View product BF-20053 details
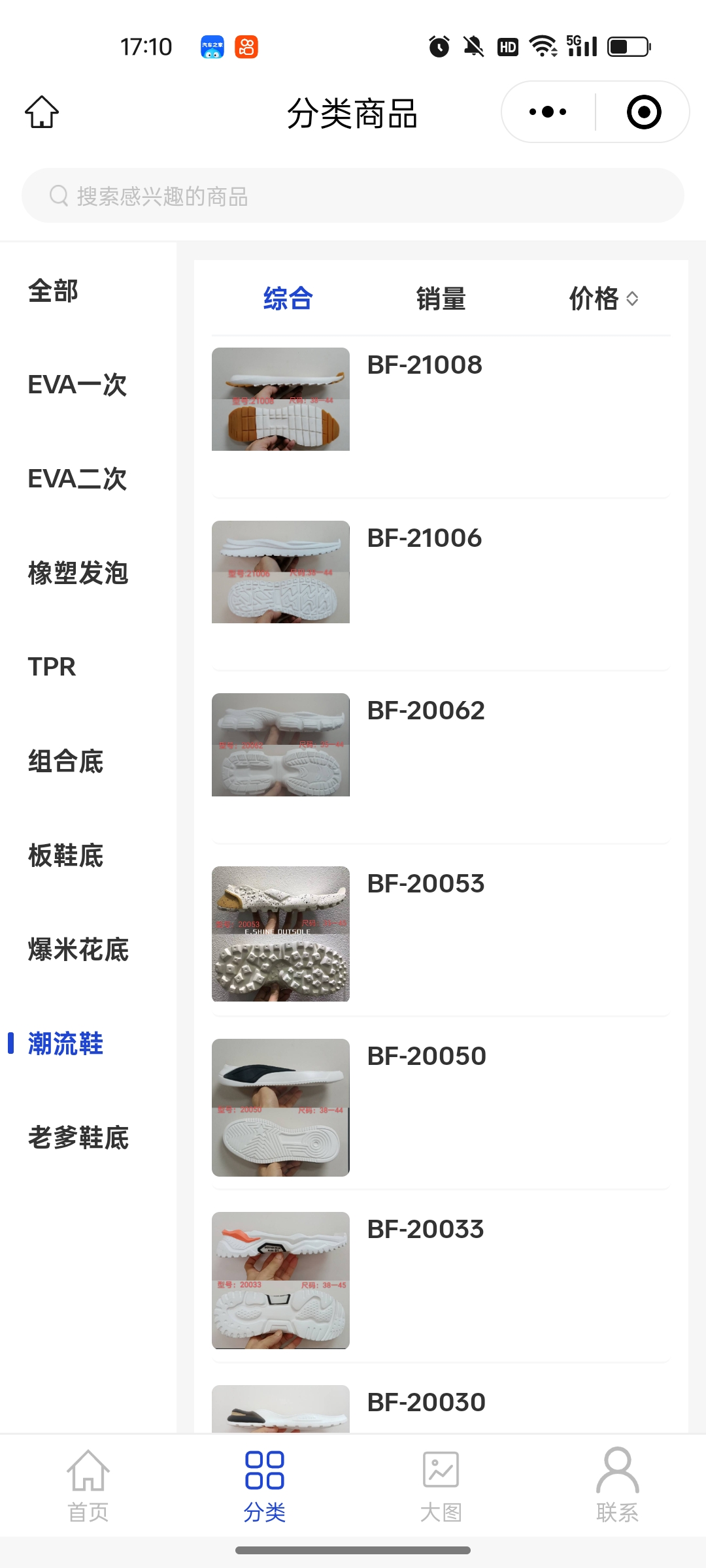 (x=426, y=884)
